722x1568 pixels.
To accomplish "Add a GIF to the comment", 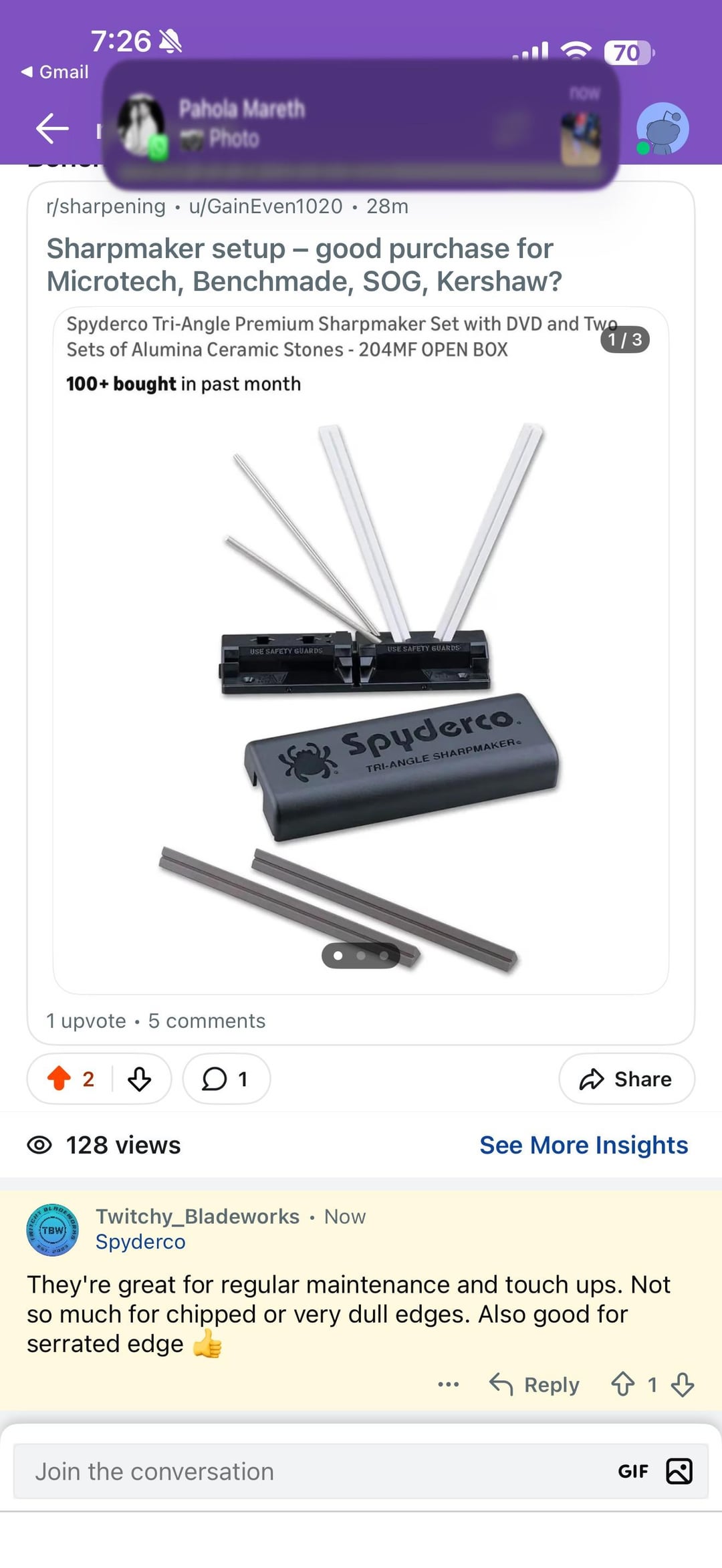I will point(632,1471).
